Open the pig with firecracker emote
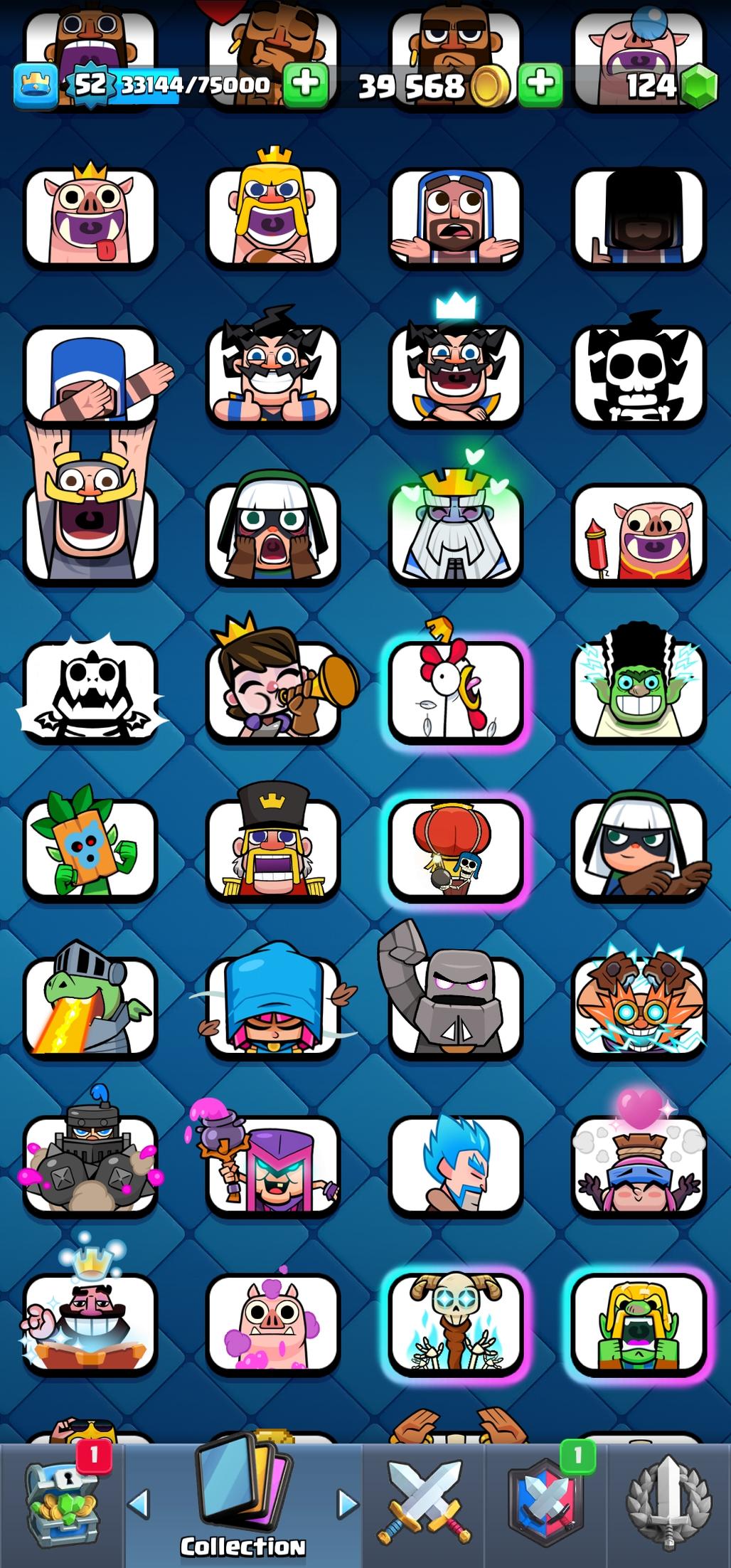731x1568 pixels. coord(639,534)
